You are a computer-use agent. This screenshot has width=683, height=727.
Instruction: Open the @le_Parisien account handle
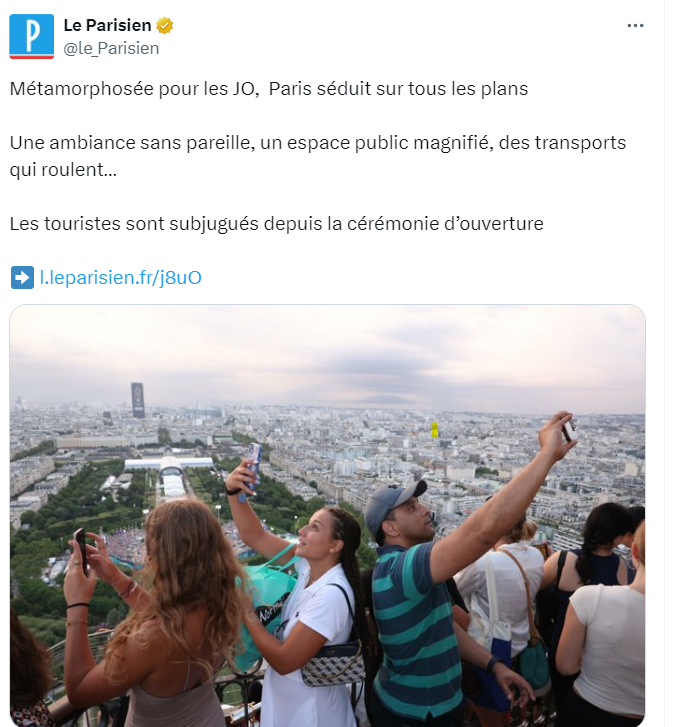(111, 48)
